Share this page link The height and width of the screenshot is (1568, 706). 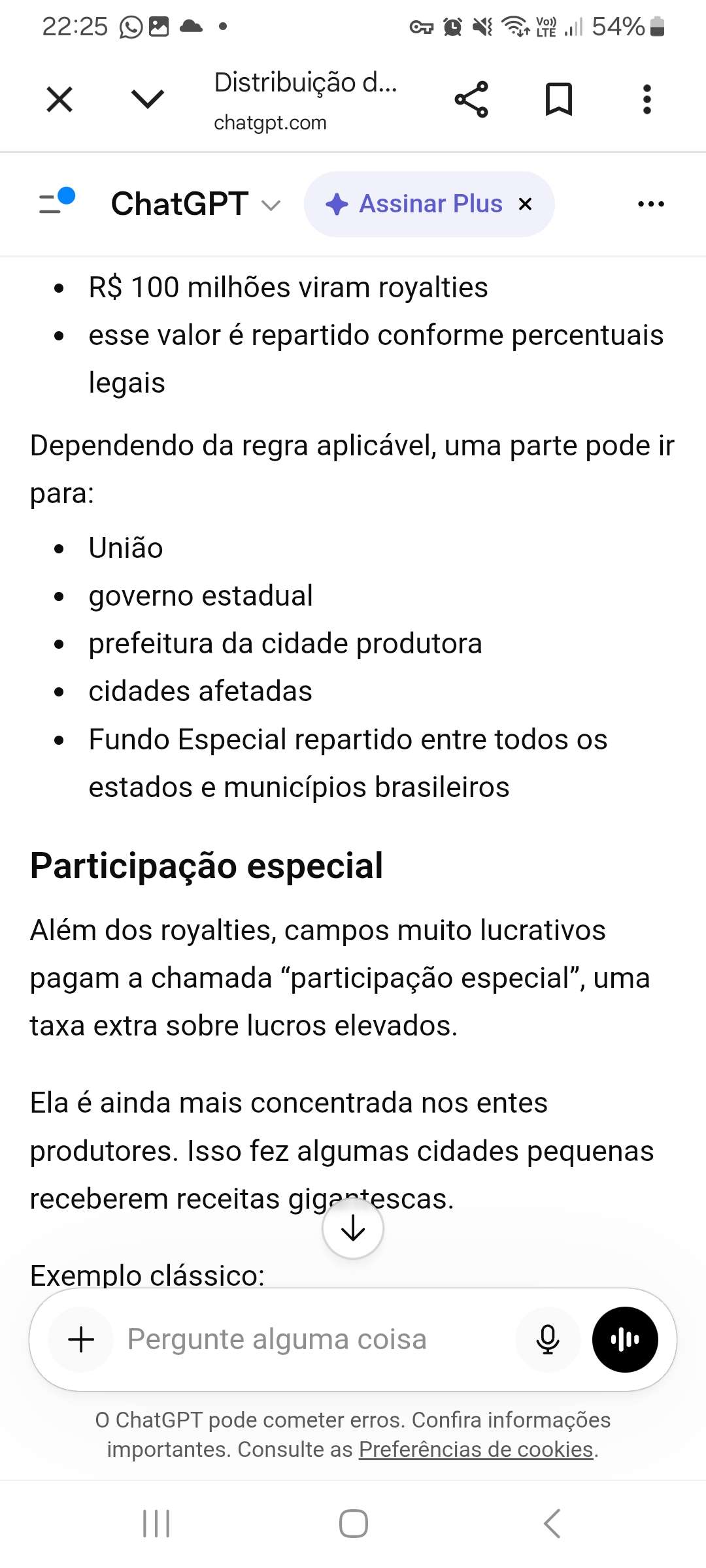[x=471, y=99]
